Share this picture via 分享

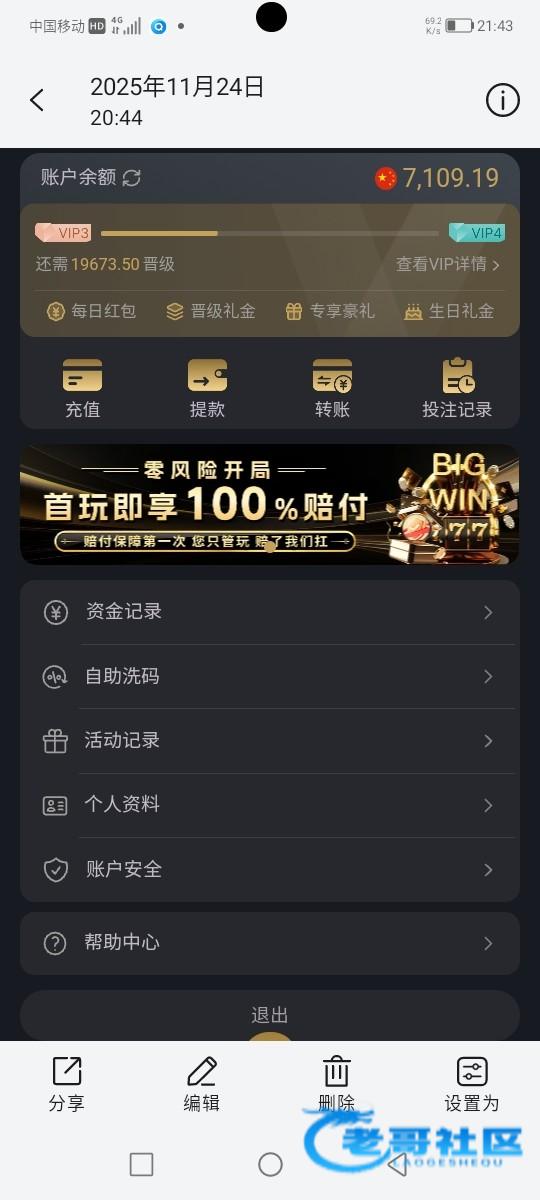tap(67, 1084)
